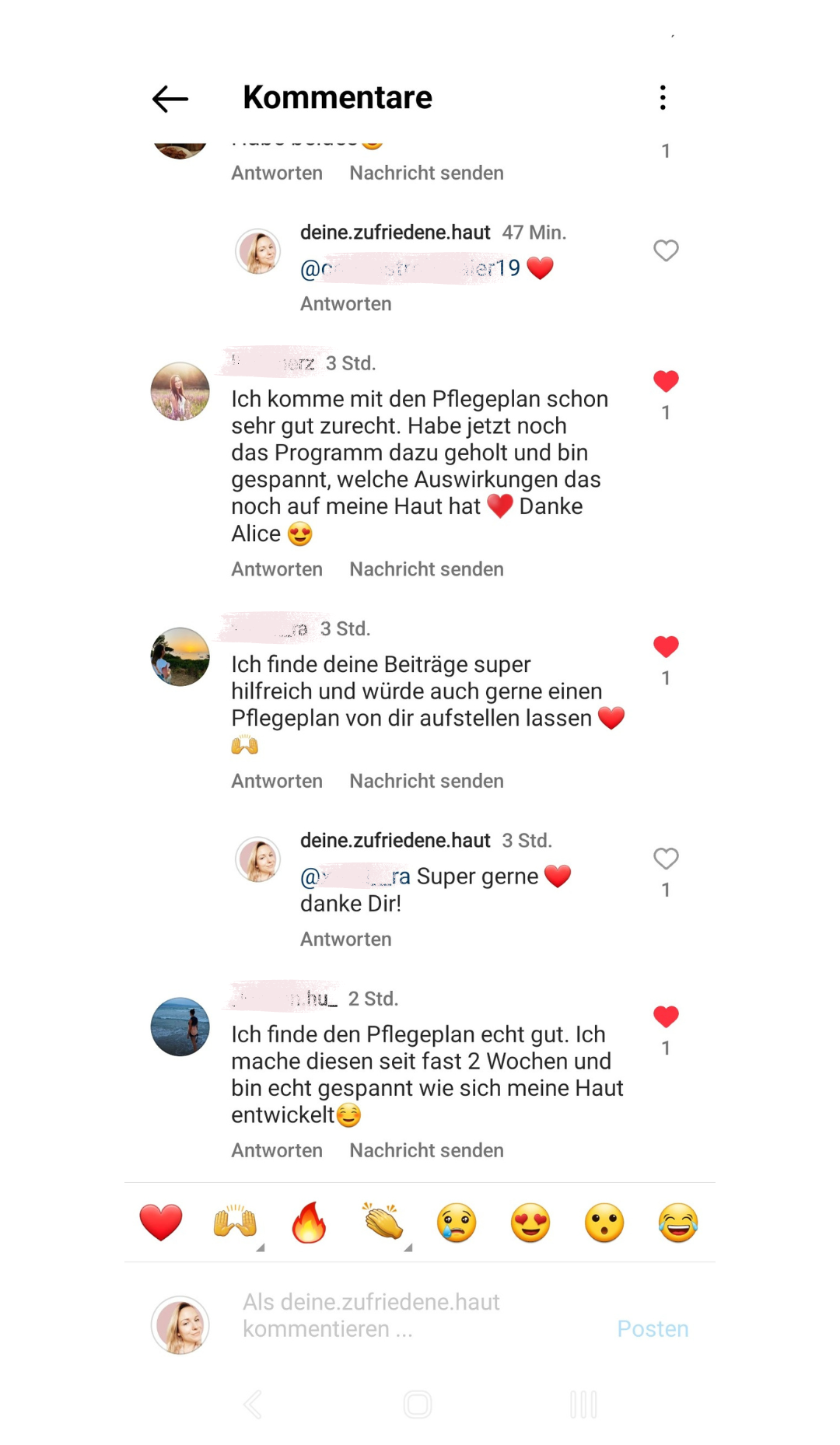Reply to the comment ending with Danke Alice

click(276, 569)
